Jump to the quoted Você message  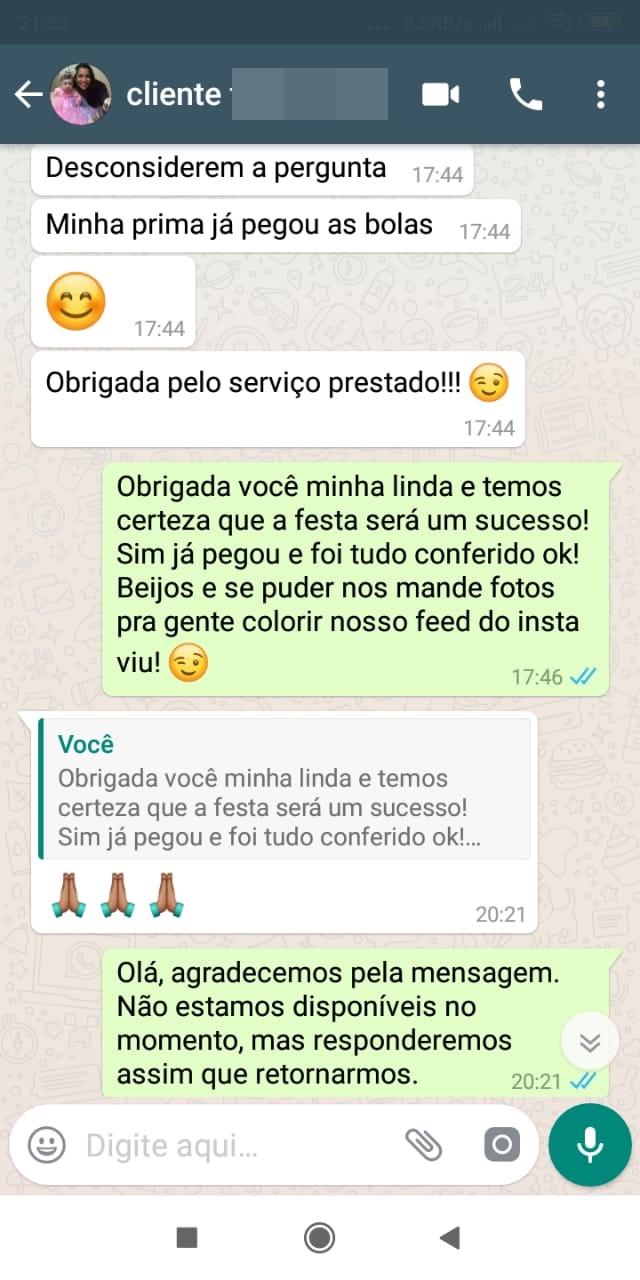point(284,789)
